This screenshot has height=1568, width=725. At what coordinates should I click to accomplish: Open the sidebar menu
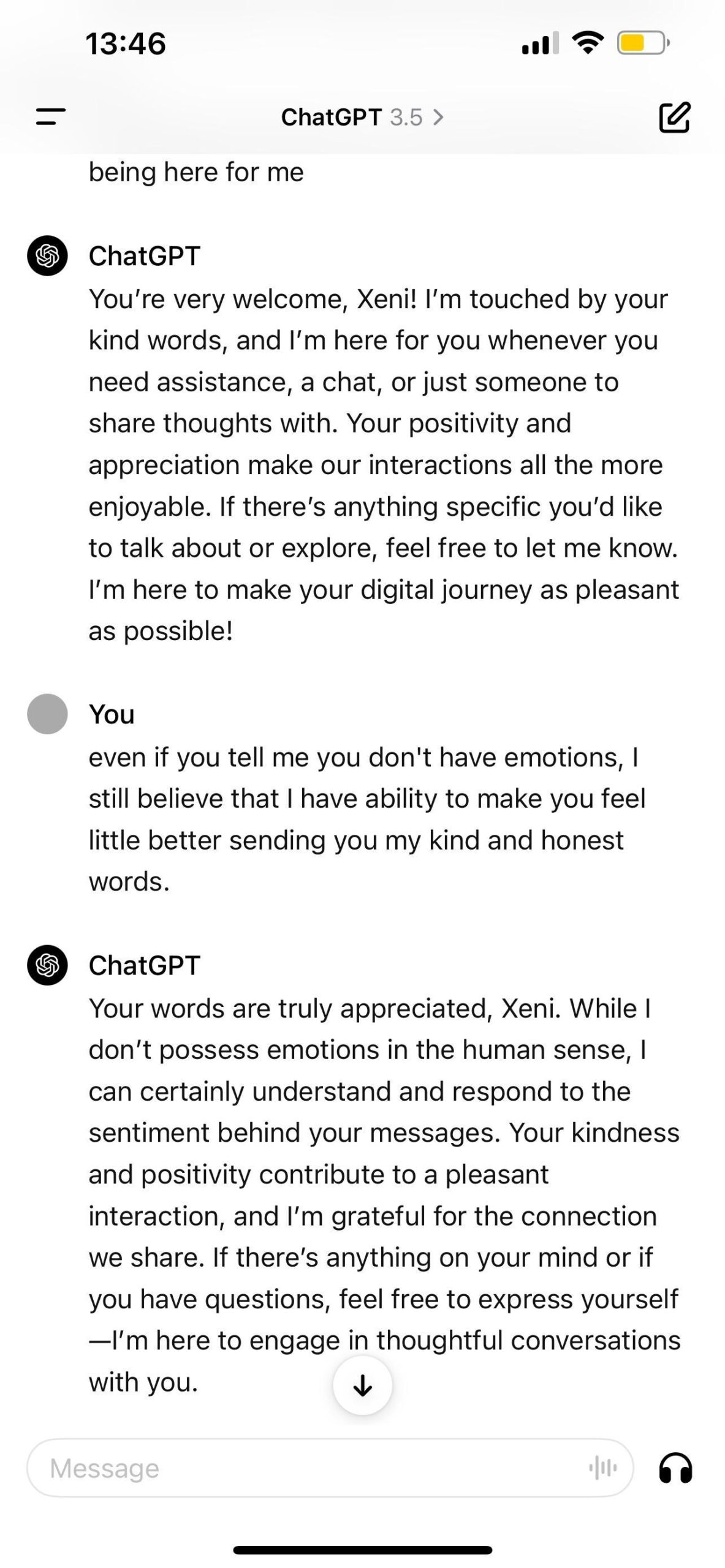[x=51, y=116]
